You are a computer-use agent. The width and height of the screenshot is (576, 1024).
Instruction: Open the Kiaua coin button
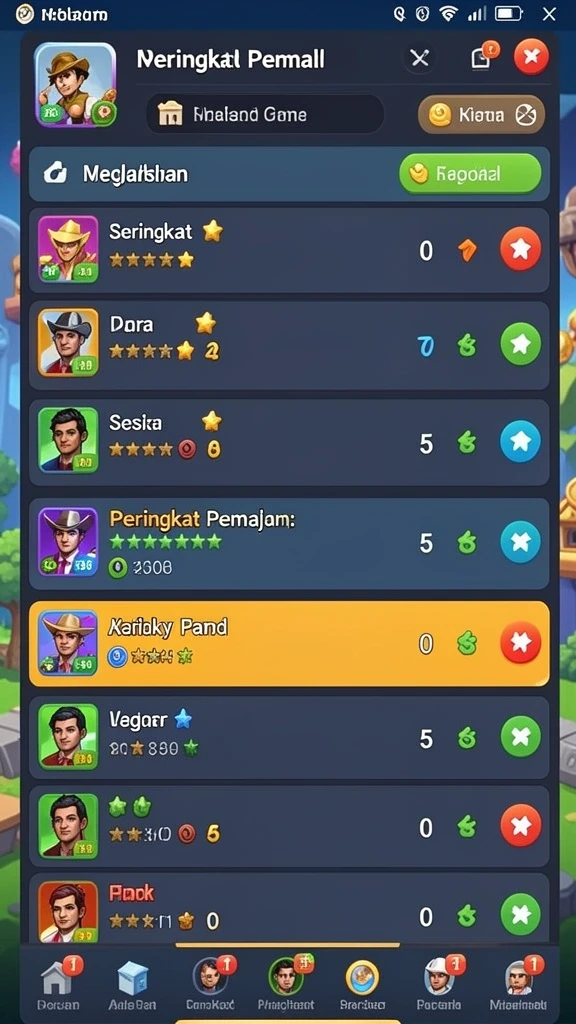point(481,115)
